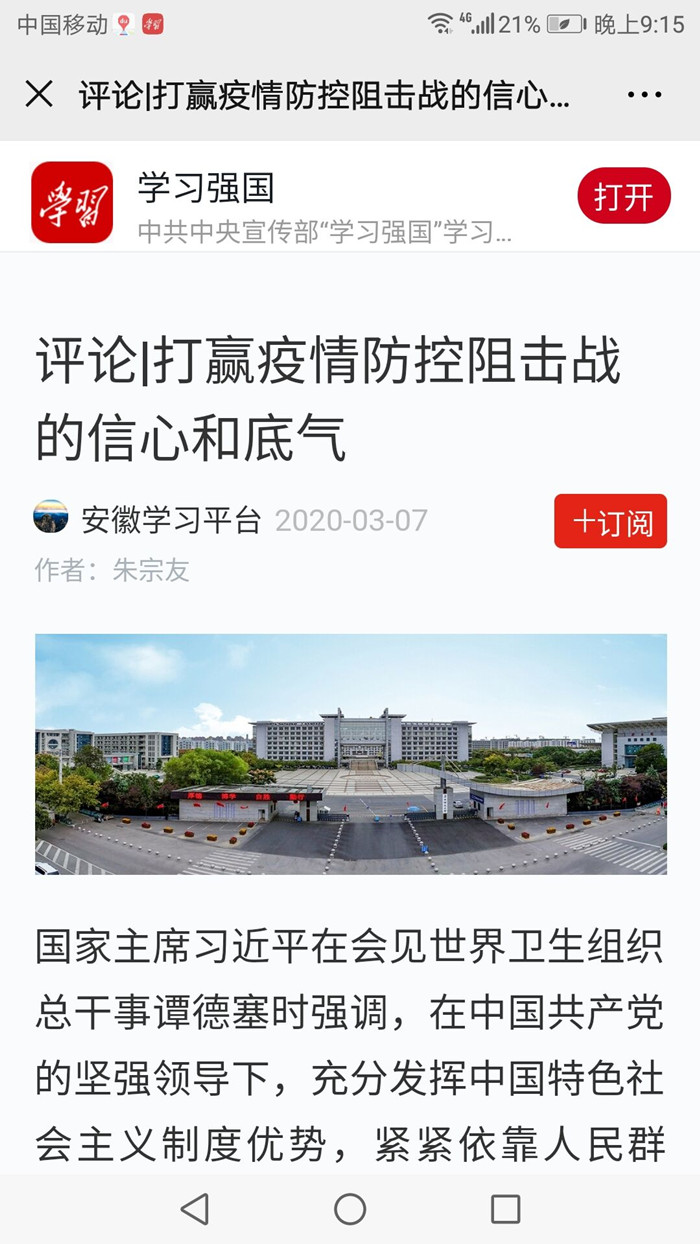
Task: Return to the home screen
Action: (x=350, y=1209)
